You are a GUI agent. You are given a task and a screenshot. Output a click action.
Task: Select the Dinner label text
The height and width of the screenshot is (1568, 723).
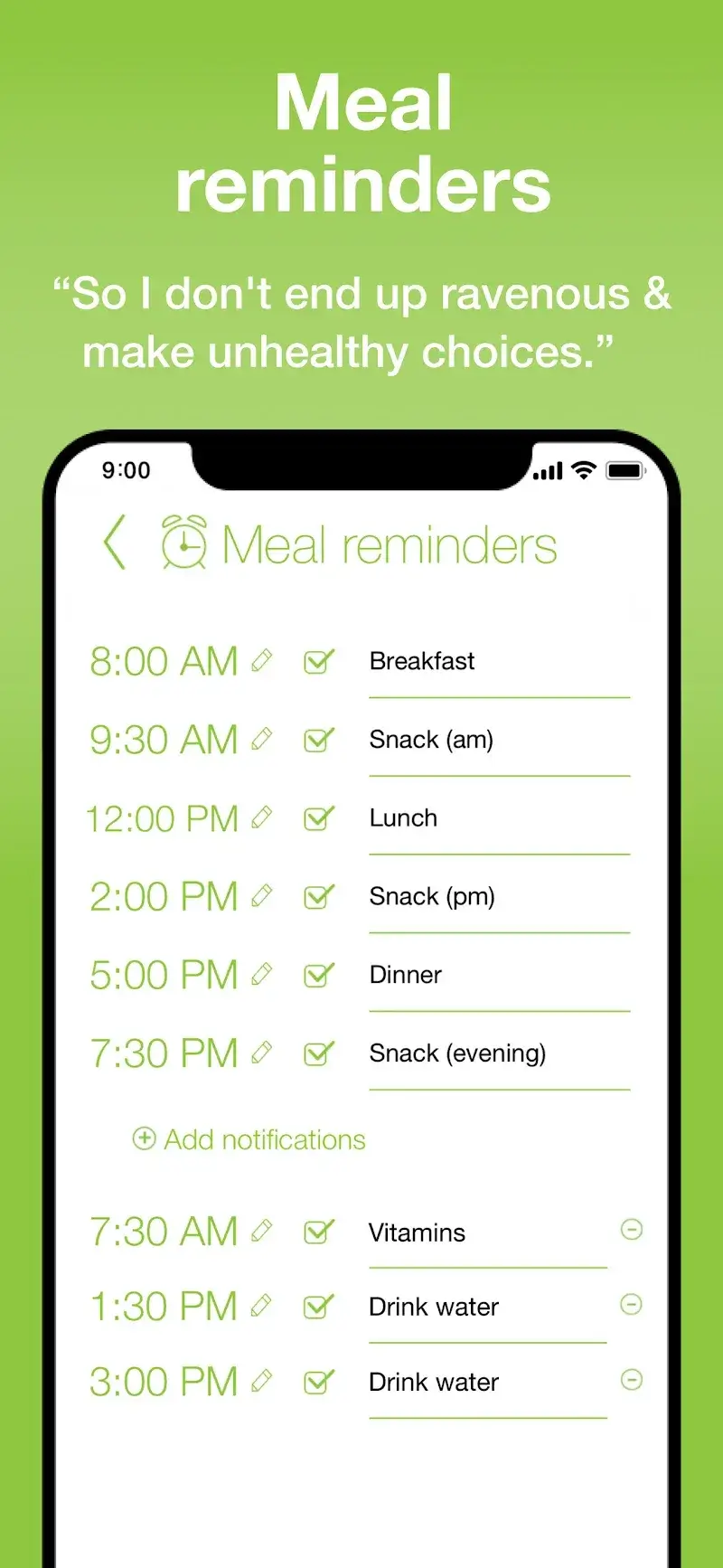405,975
